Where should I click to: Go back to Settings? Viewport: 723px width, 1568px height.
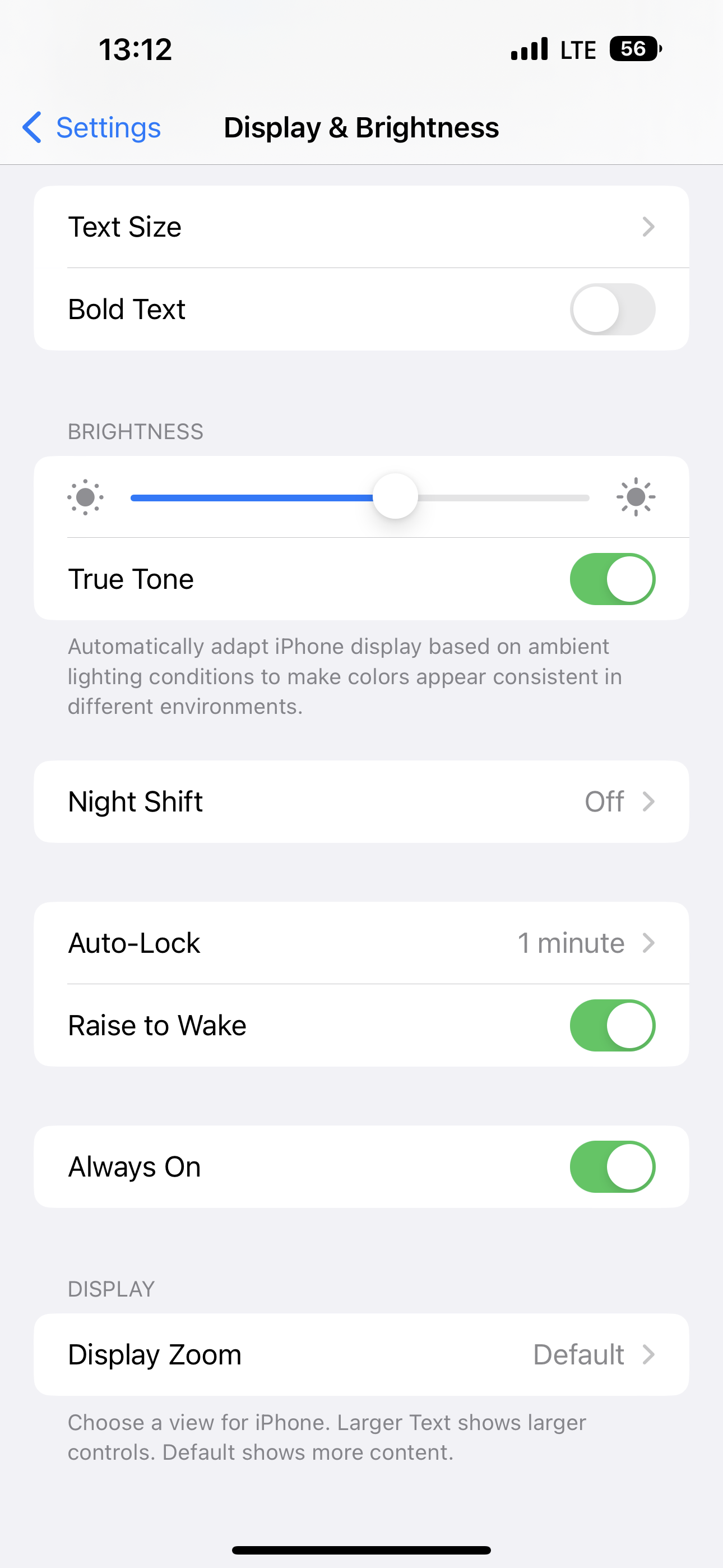pos(91,127)
